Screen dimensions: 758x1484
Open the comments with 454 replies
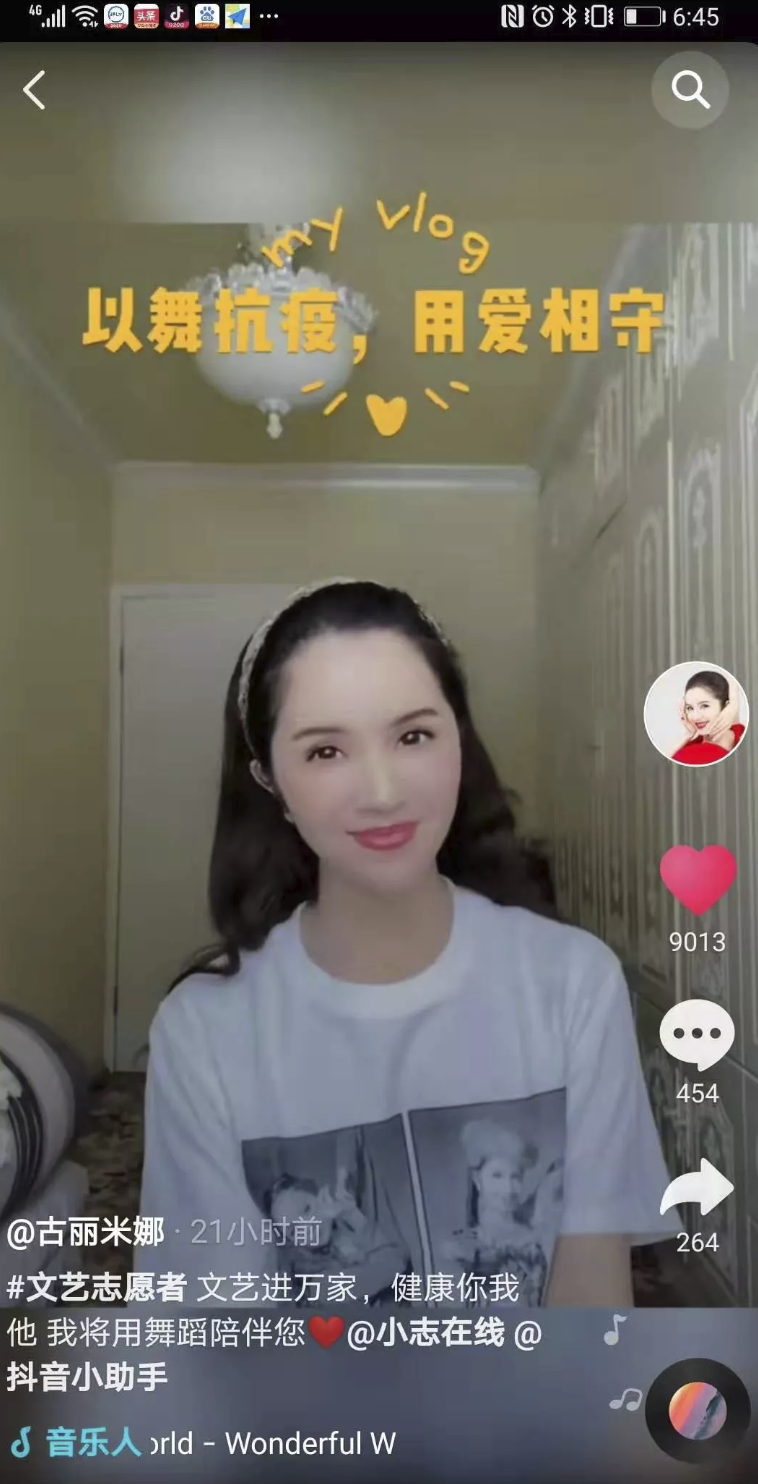pos(697,1034)
